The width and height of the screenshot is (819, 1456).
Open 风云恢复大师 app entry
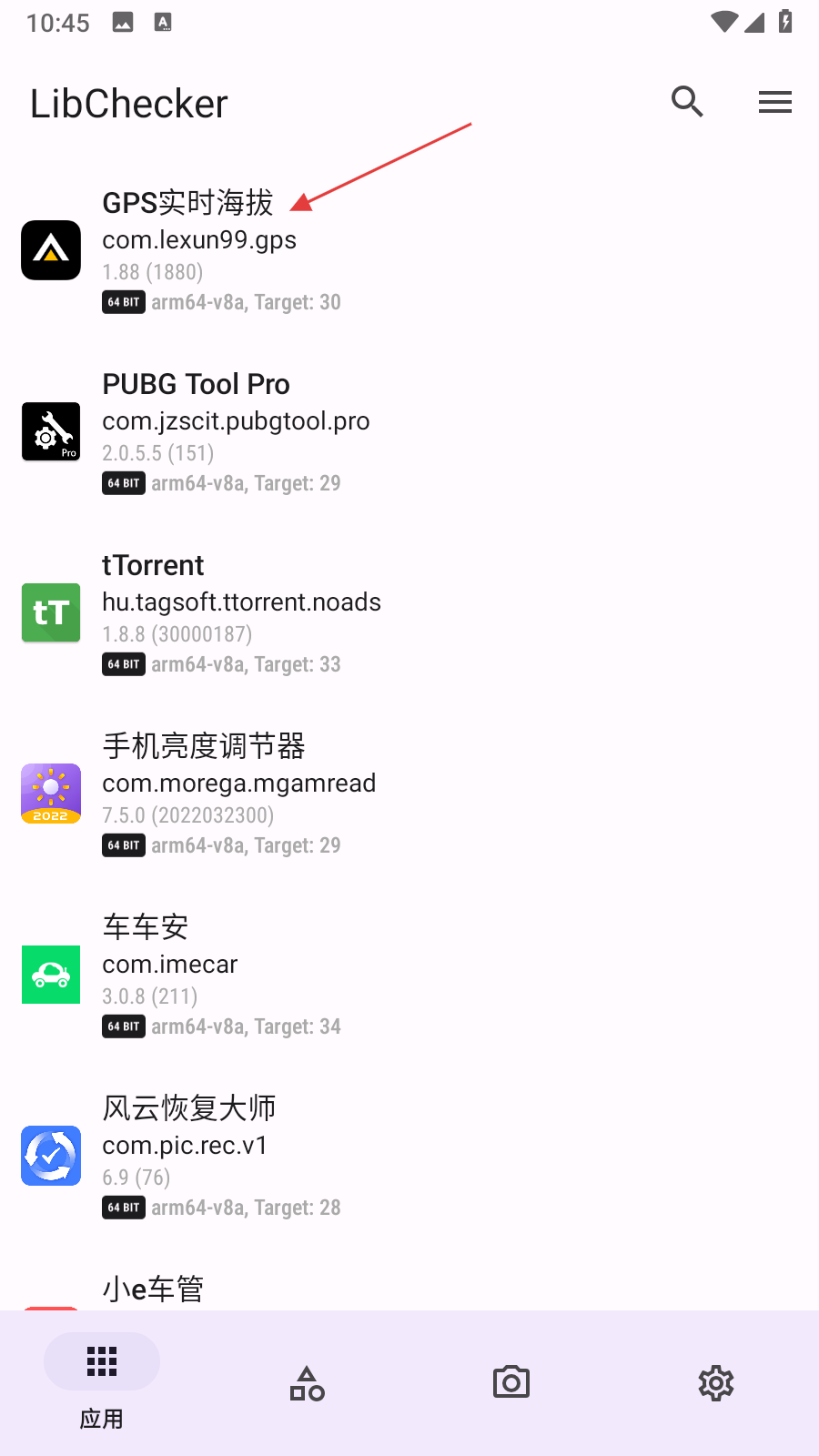click(x=409, y=1156)
